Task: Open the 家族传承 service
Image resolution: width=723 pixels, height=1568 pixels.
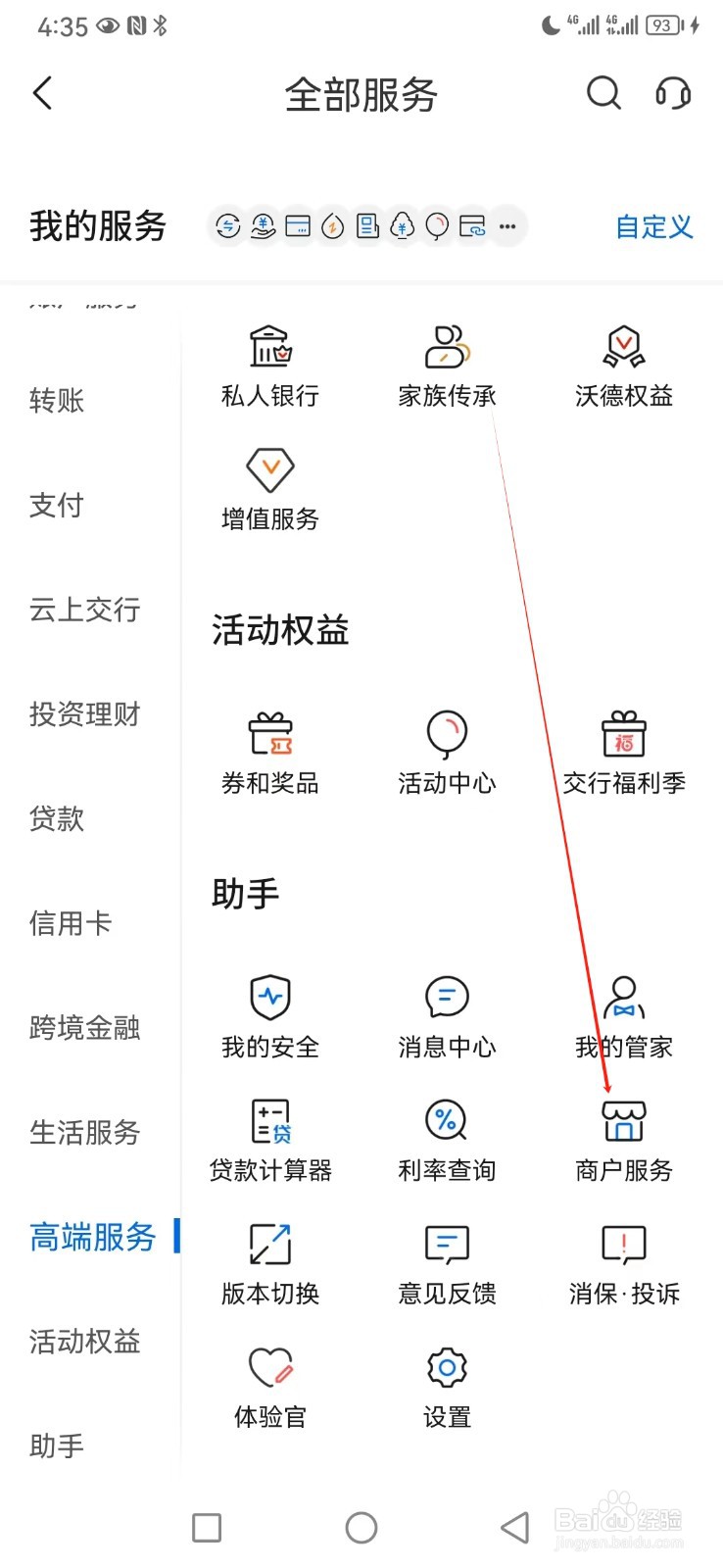Action: click(x=446, y=363)
